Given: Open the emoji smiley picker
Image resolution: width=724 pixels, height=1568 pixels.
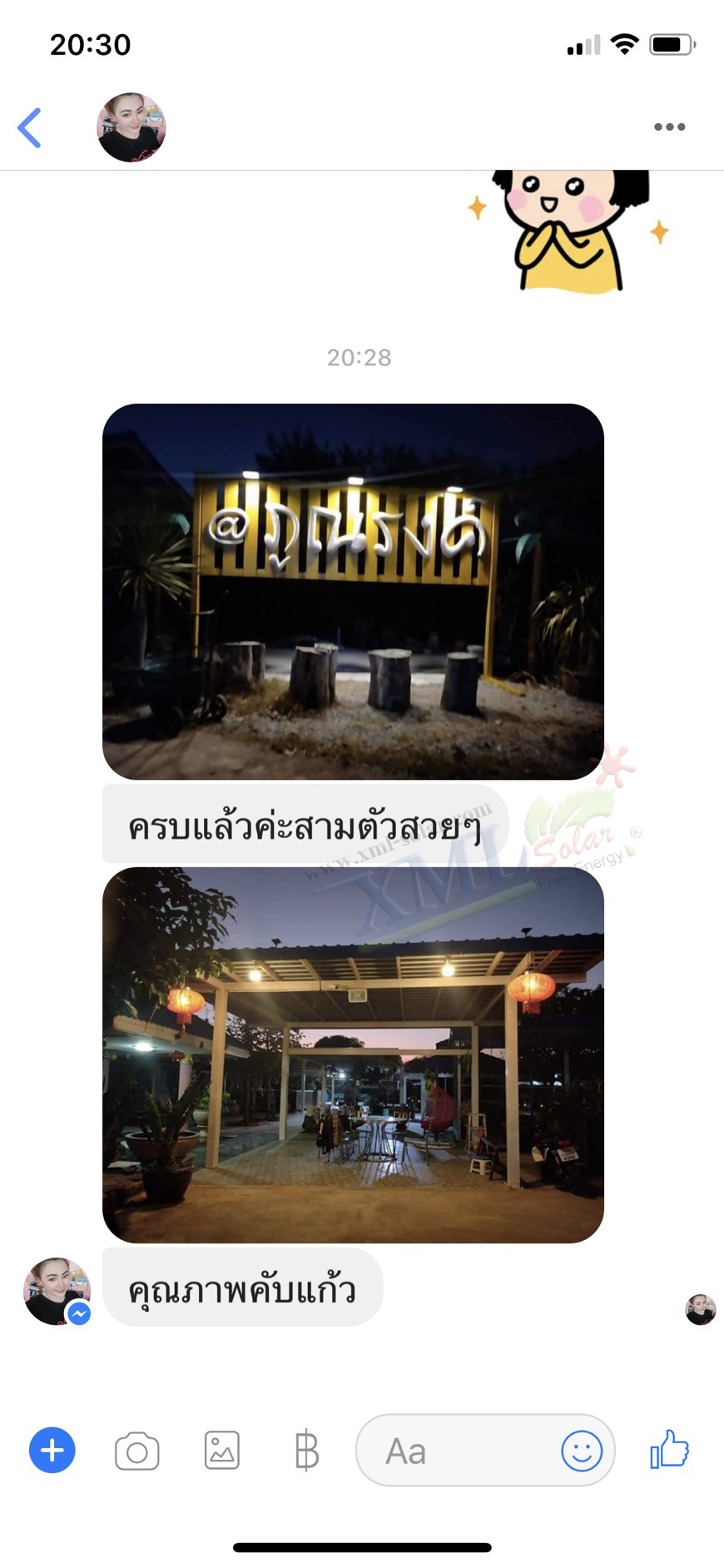Looking at the screenshot, I should (582, 1451).
